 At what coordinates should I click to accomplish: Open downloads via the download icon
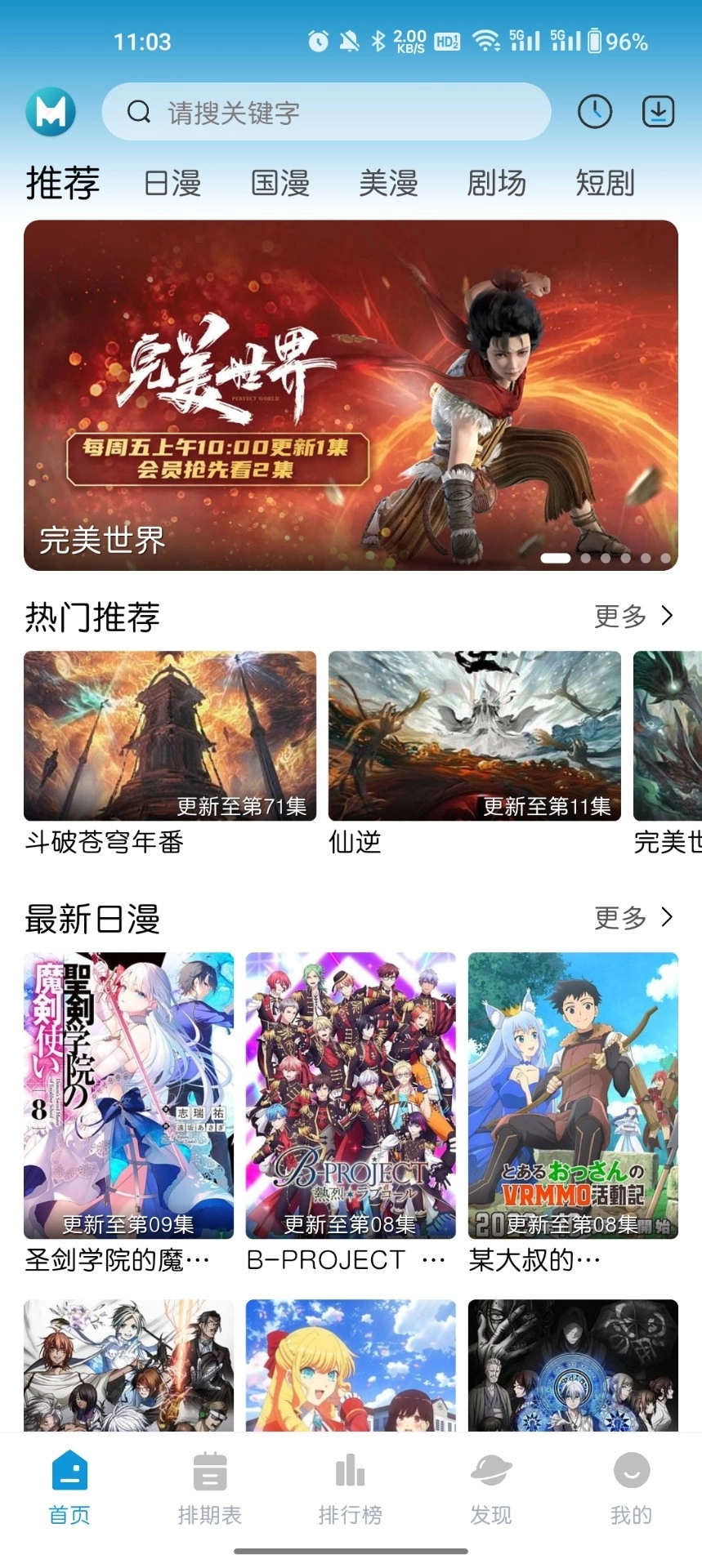click(x=658, y=112)
